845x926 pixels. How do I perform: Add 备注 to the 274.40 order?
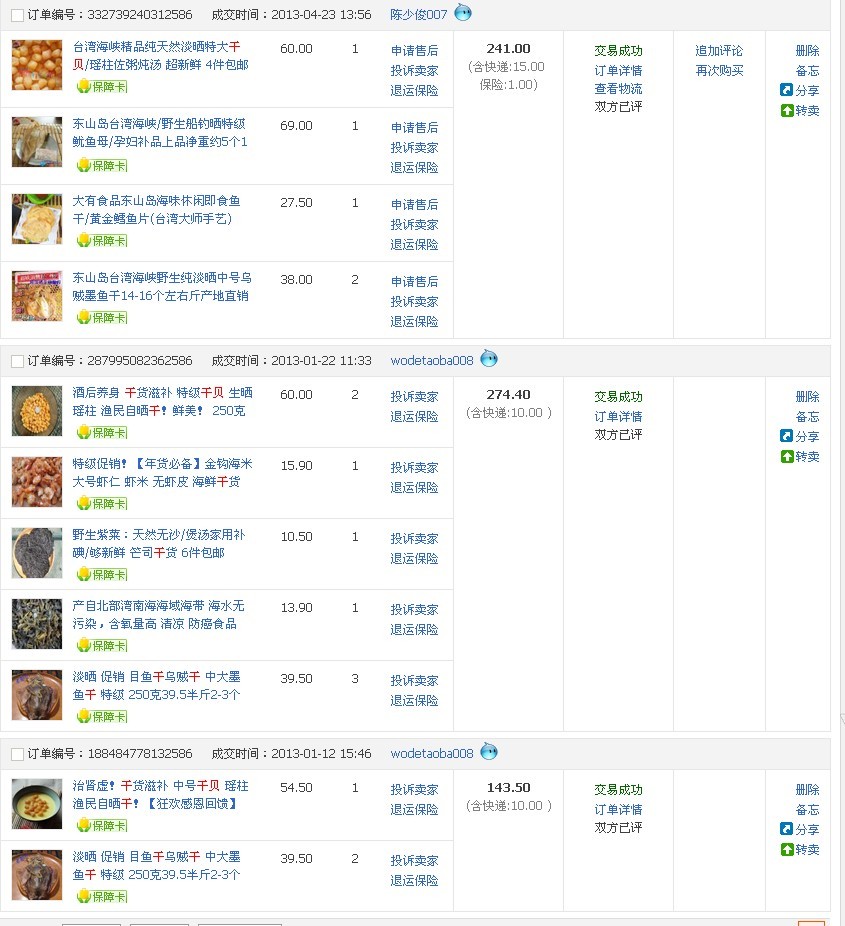[807, 417]
